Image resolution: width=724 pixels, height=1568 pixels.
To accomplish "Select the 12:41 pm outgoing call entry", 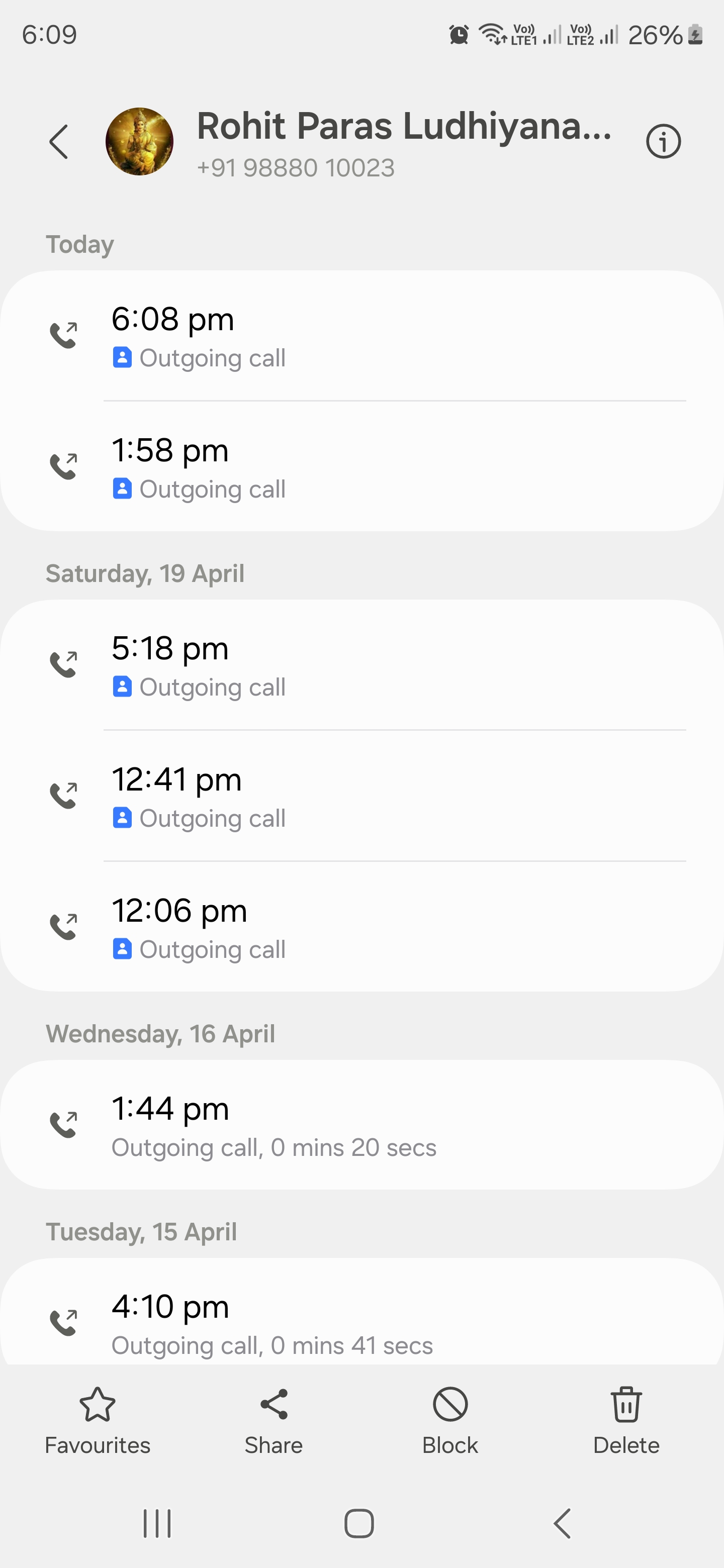I will click(x=361, y=796).
